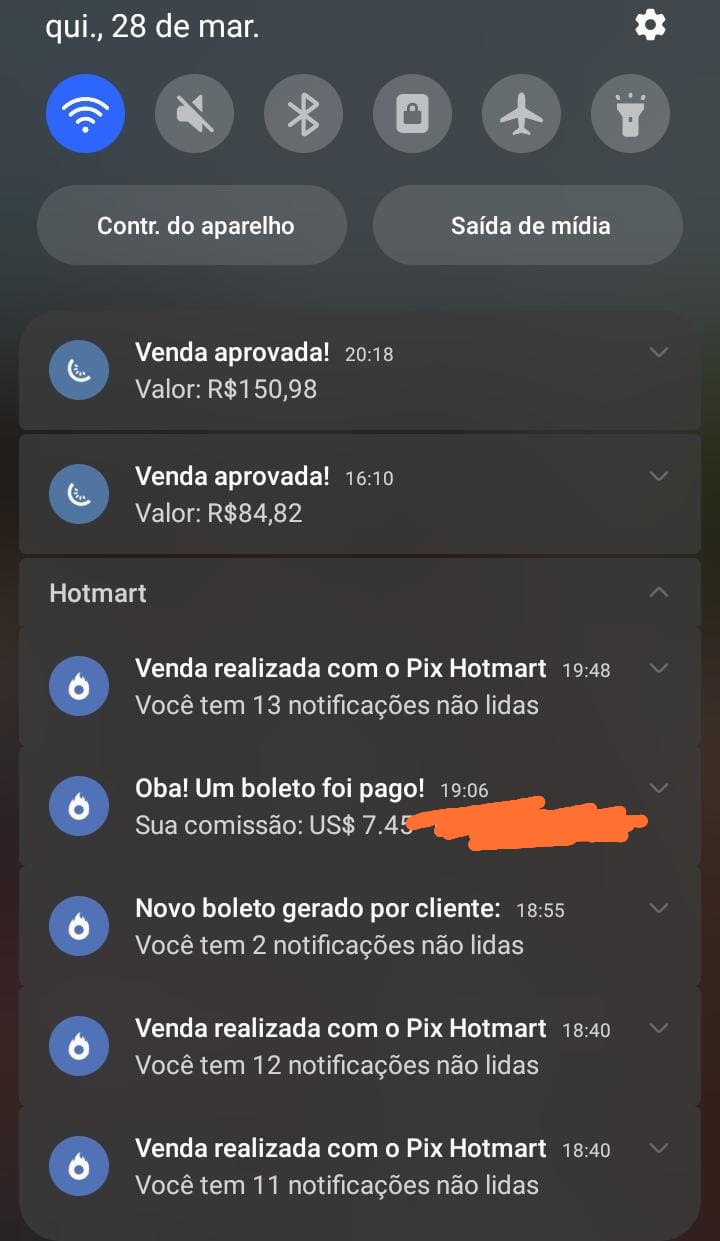Turn off Wi-Fi

click(x=86, y=115)
